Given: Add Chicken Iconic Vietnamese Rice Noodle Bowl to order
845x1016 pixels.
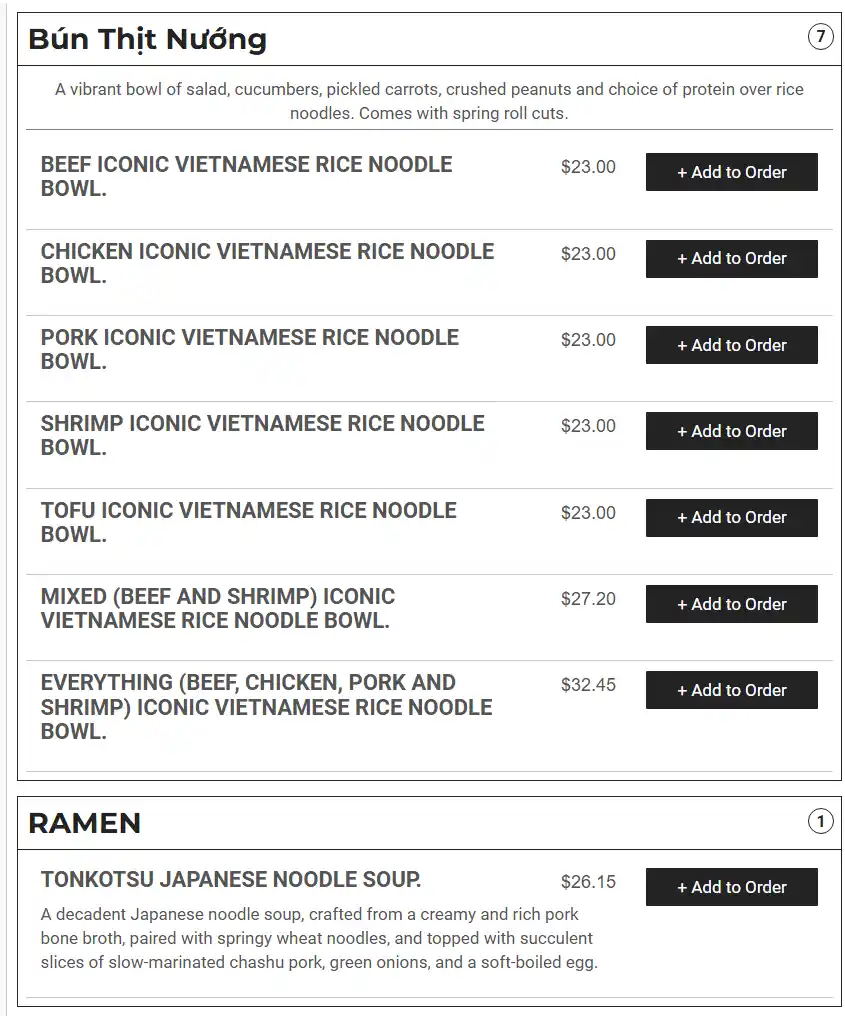Looking at the screenshot, I should pos(731,258).
